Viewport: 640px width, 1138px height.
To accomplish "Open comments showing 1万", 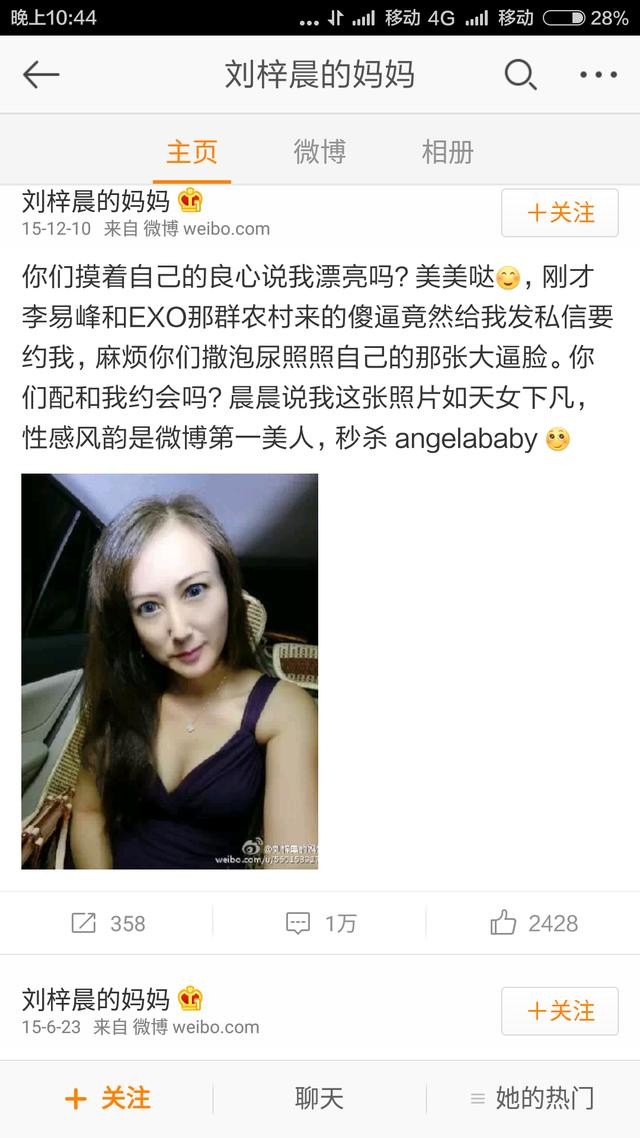I will (320, 923).
